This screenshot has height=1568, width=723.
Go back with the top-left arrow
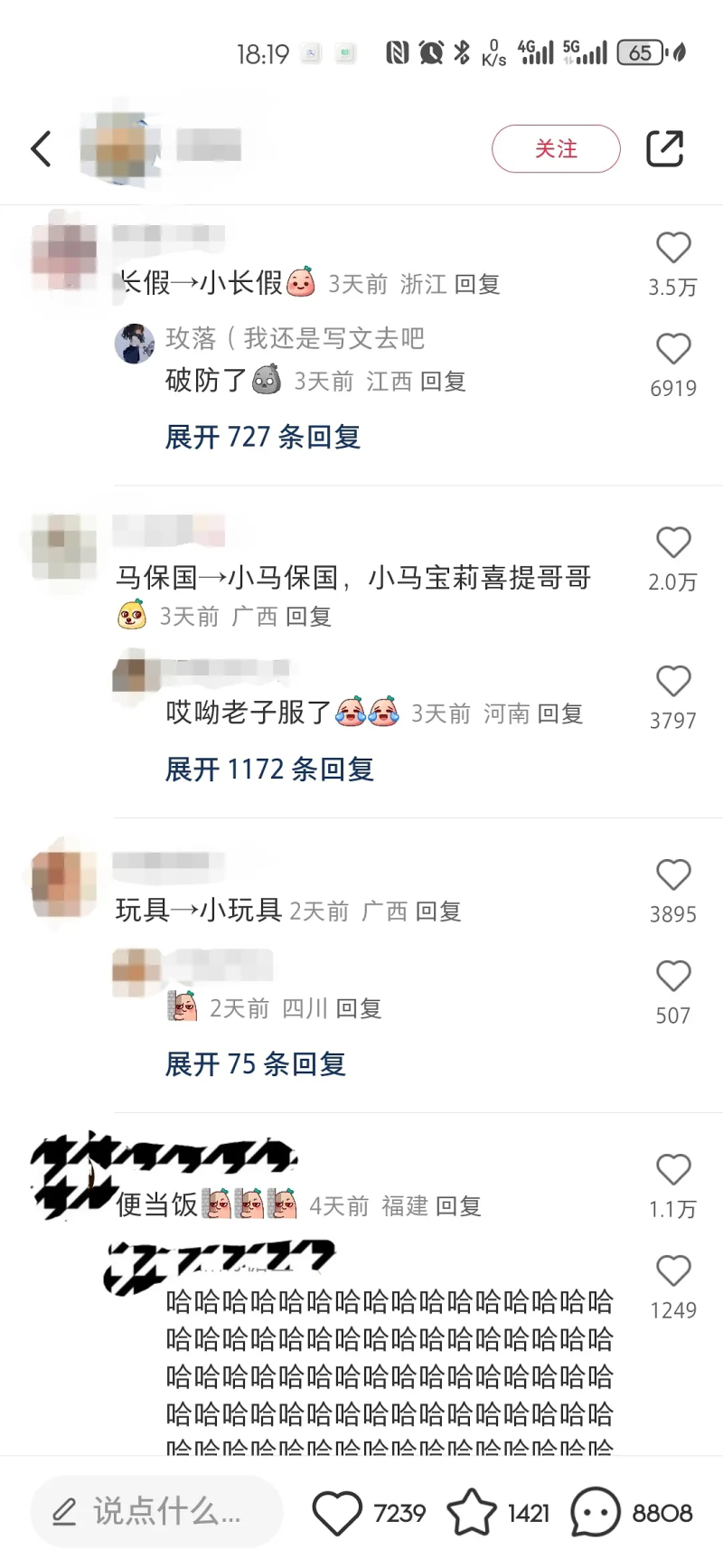tap(42, 149)
